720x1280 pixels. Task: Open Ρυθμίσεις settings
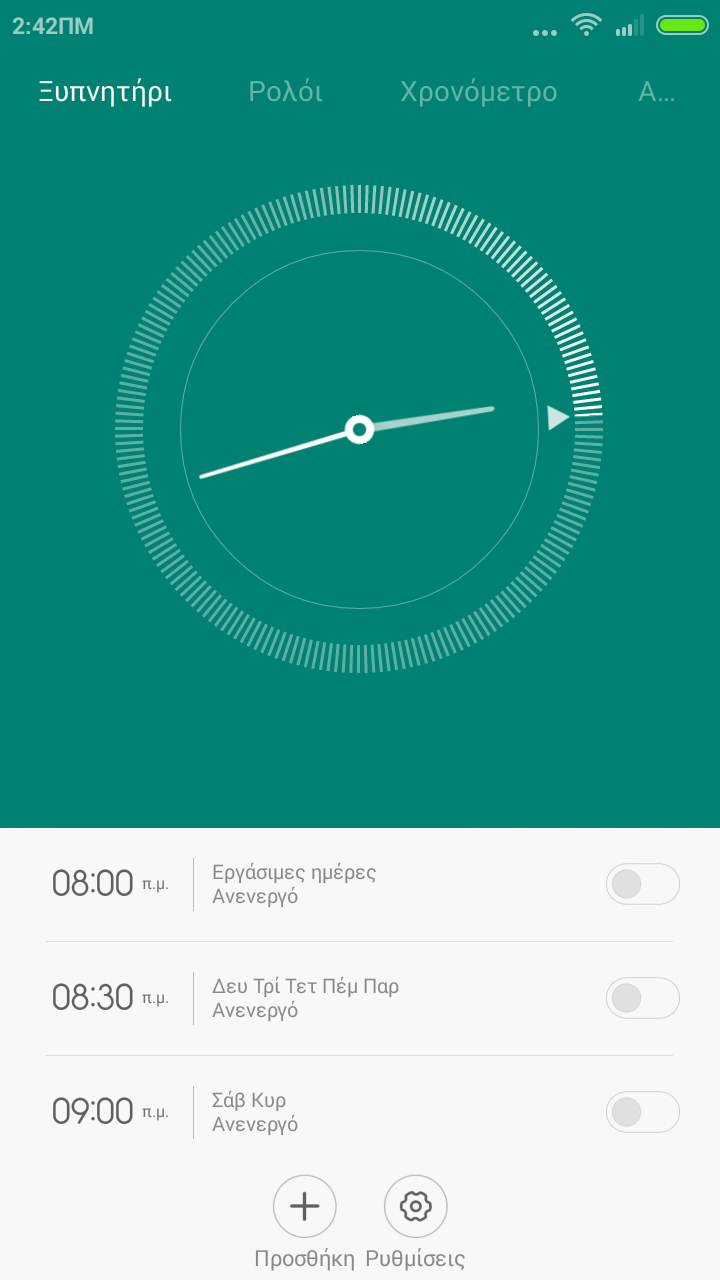coord(415,1207)
